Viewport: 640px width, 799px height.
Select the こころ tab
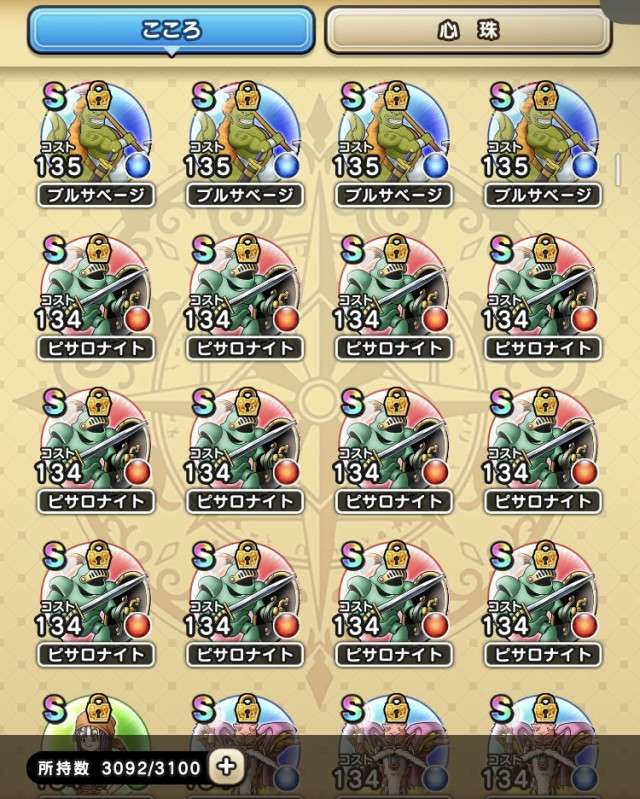point(171,31)
